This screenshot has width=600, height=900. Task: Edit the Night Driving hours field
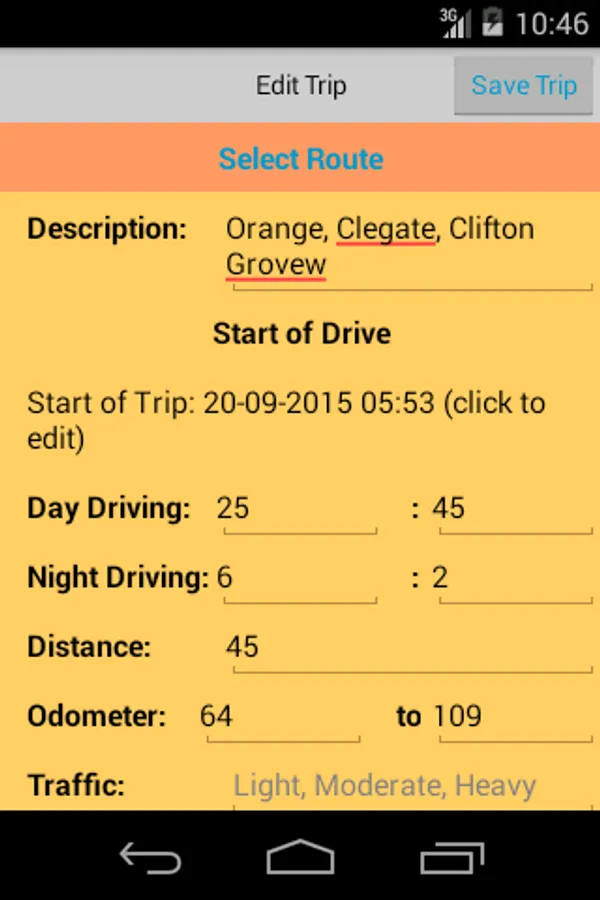coord(298,578)
